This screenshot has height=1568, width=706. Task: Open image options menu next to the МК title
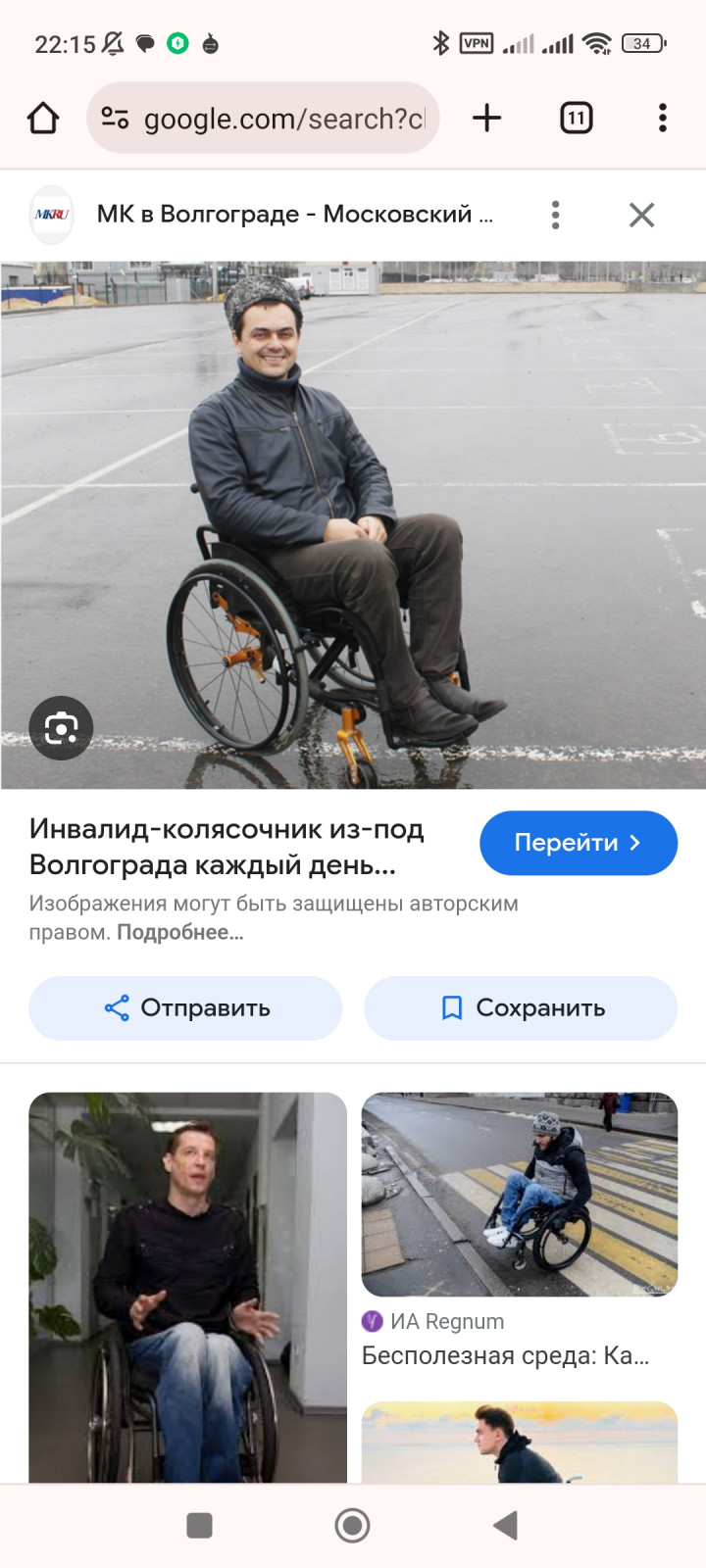[x=555, y=215]
